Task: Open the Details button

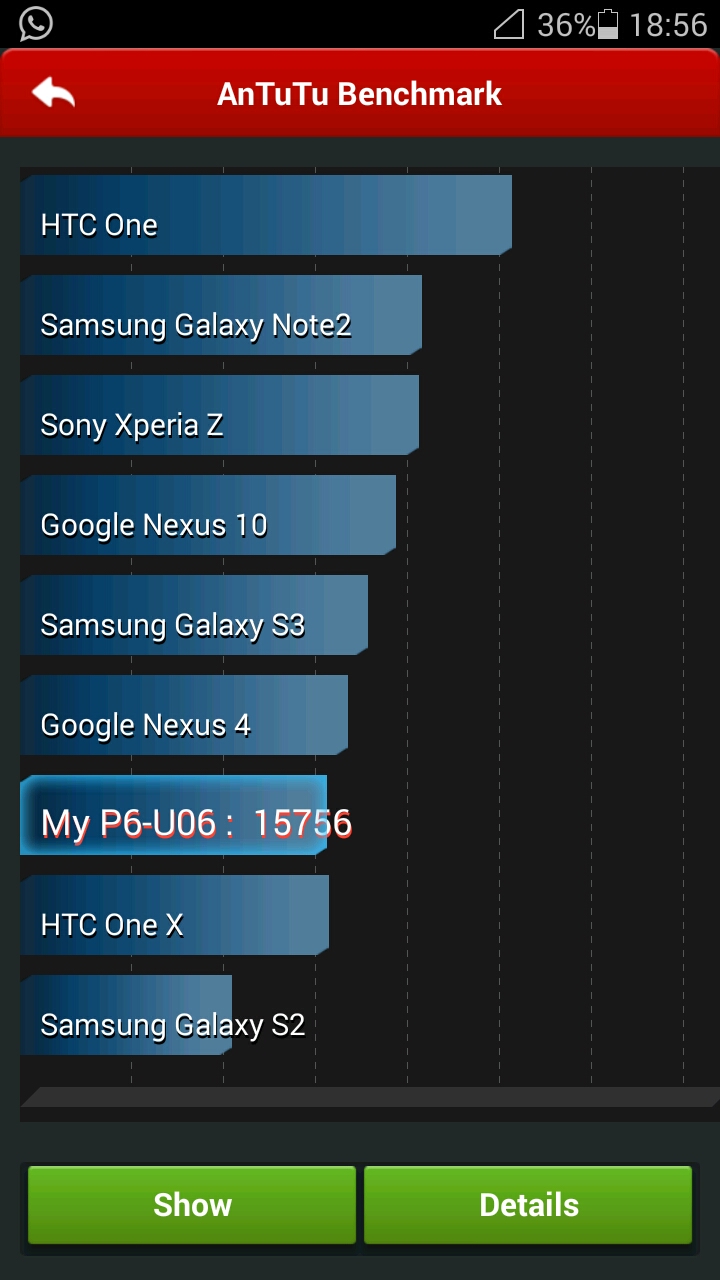Action: pyautogui.click(x=528, y=1204)
